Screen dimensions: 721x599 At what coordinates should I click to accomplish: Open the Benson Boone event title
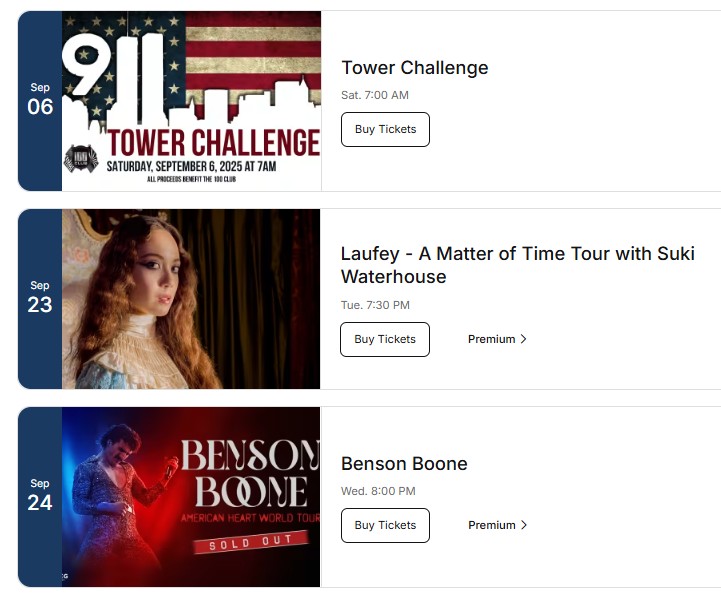pyautogui.click(x=404, y=464)
